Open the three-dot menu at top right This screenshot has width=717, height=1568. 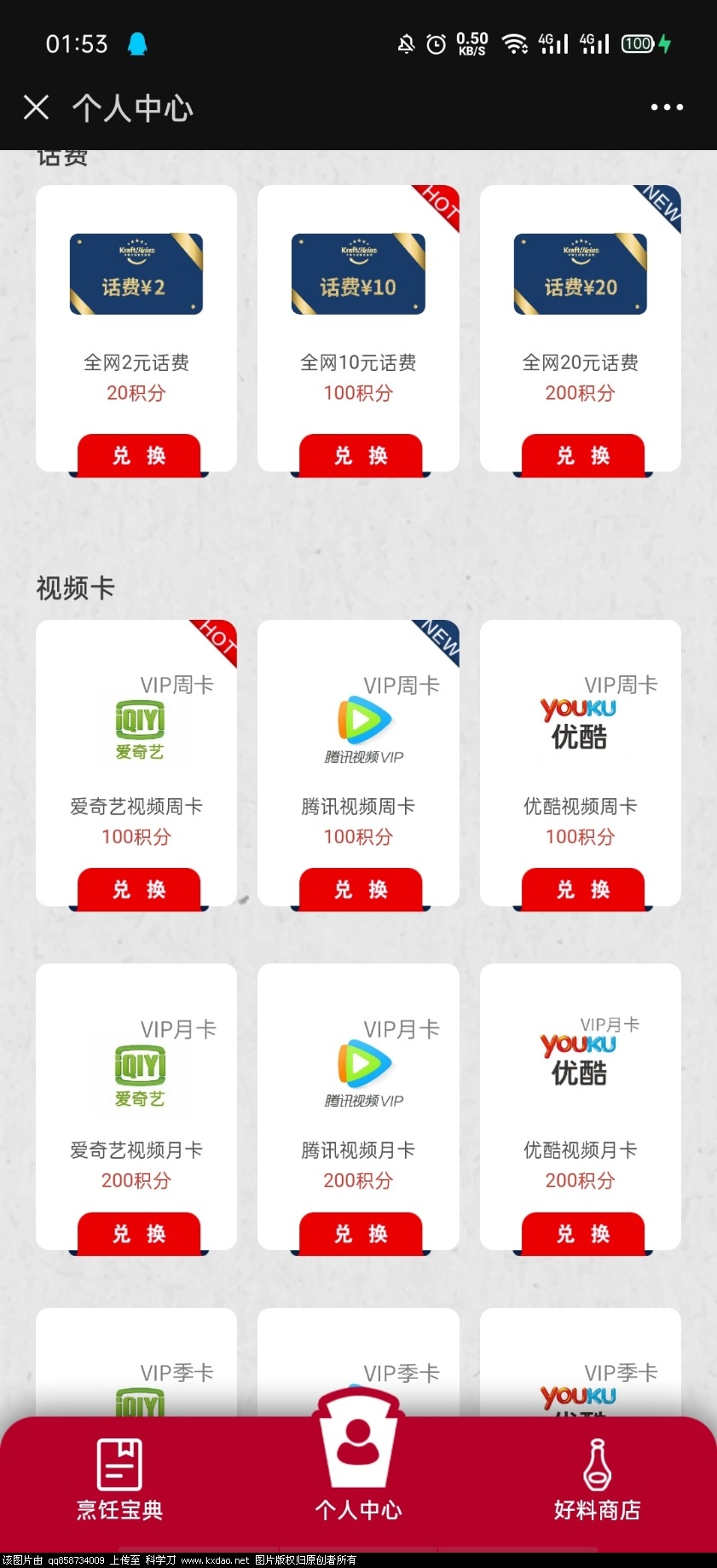(666, 107)
